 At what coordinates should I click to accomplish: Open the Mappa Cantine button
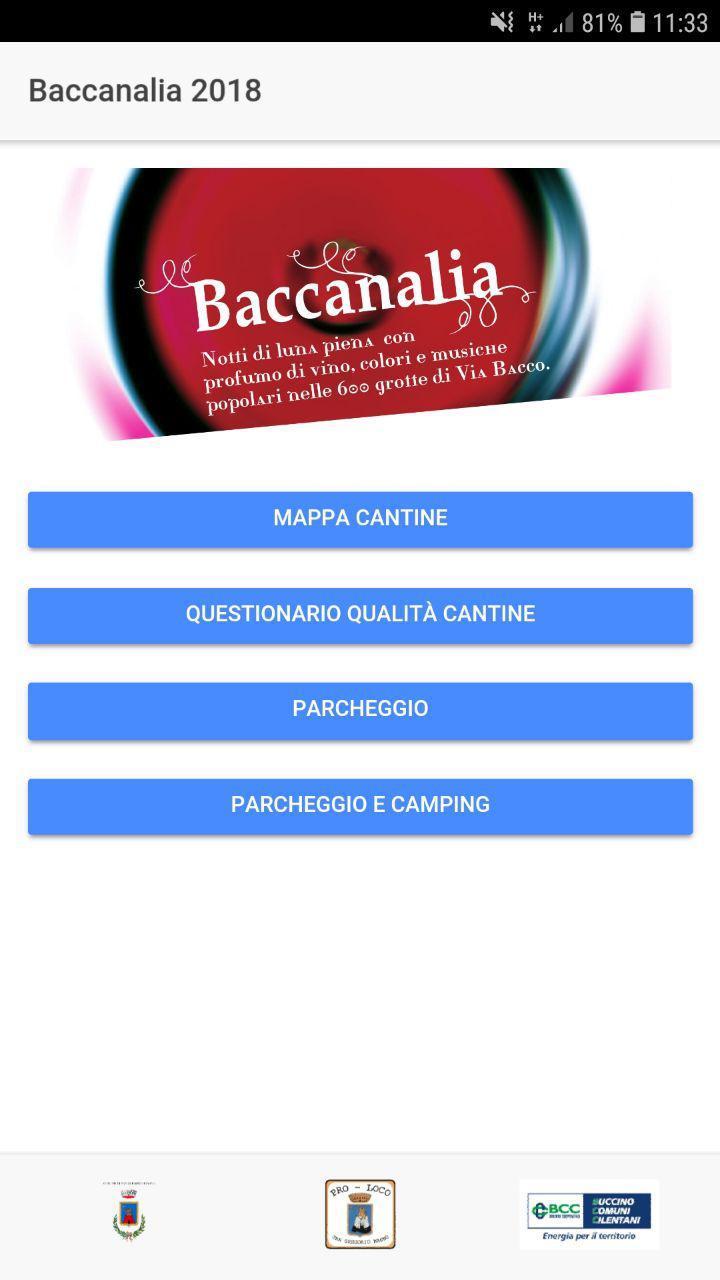click(360, 518)
